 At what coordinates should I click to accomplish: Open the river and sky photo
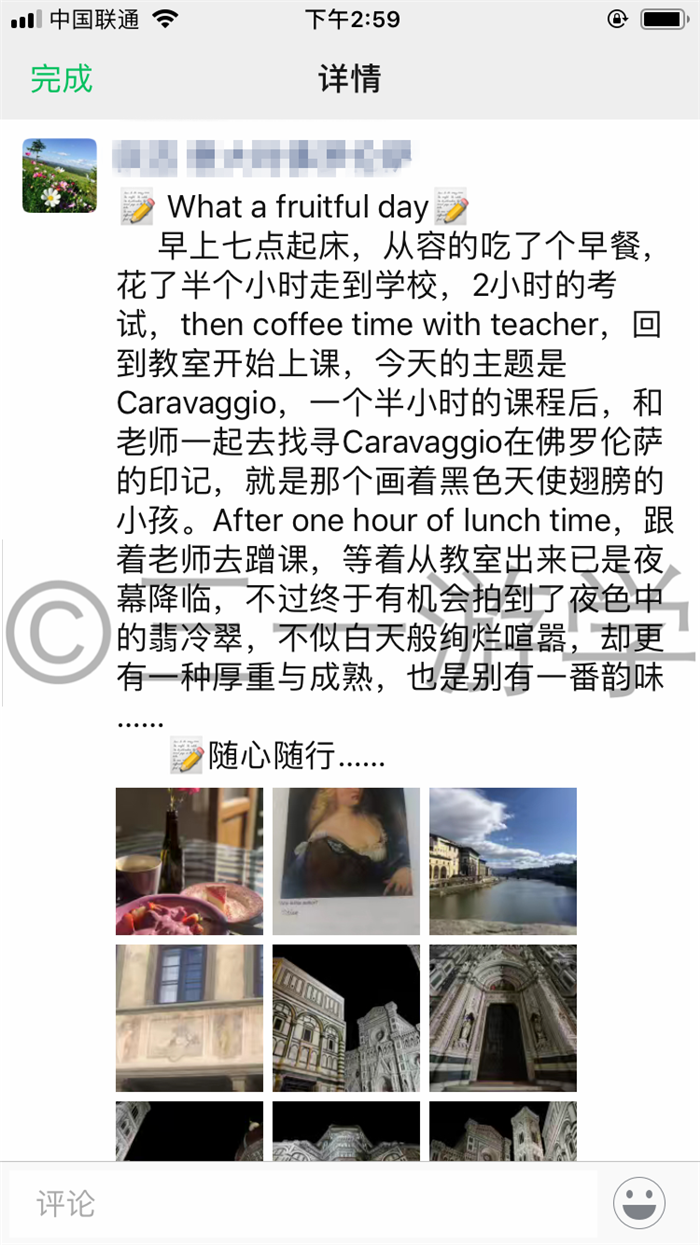coord(503,861)
